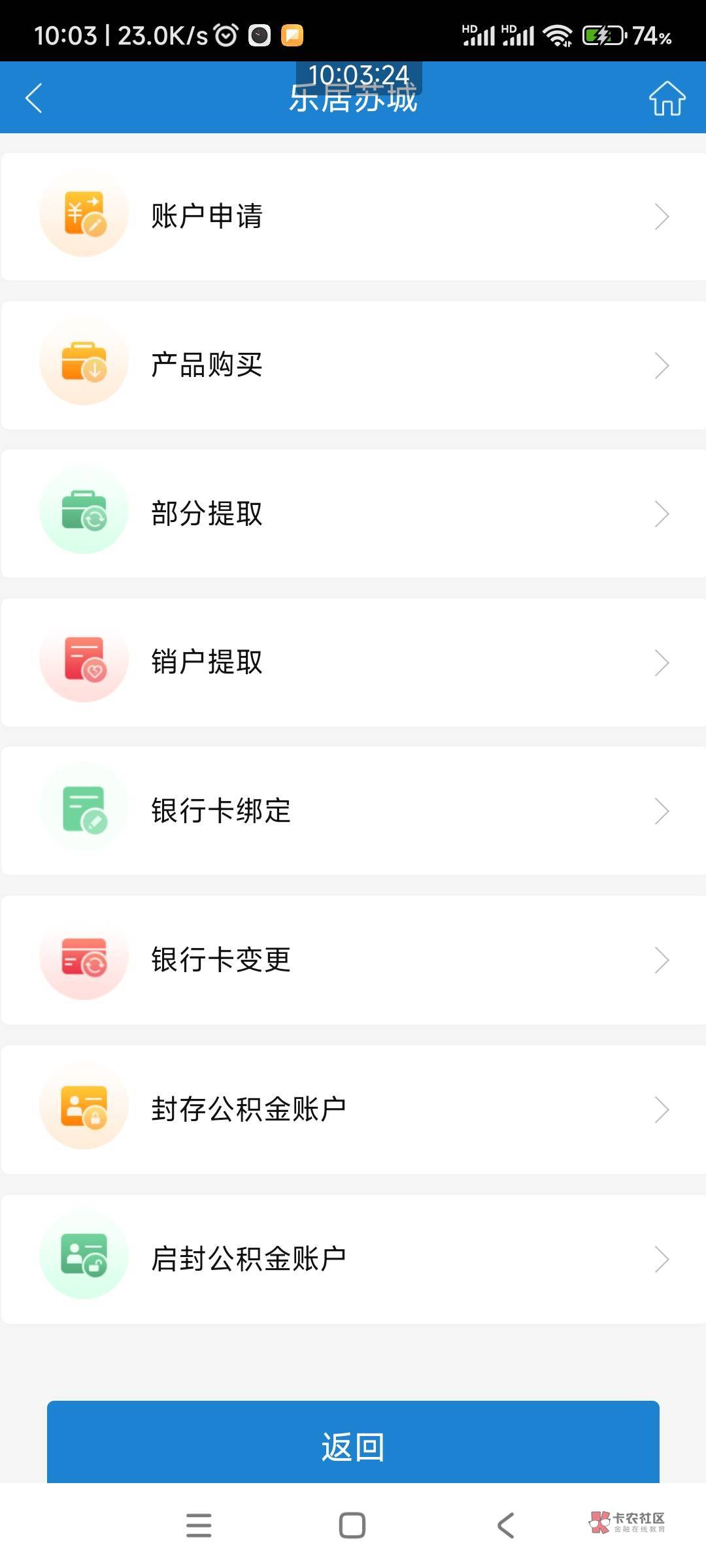This screenshot has height=1568, width=706.
Task: Open 银行卡绑定 bank card binding
Action: pos(353,811)
